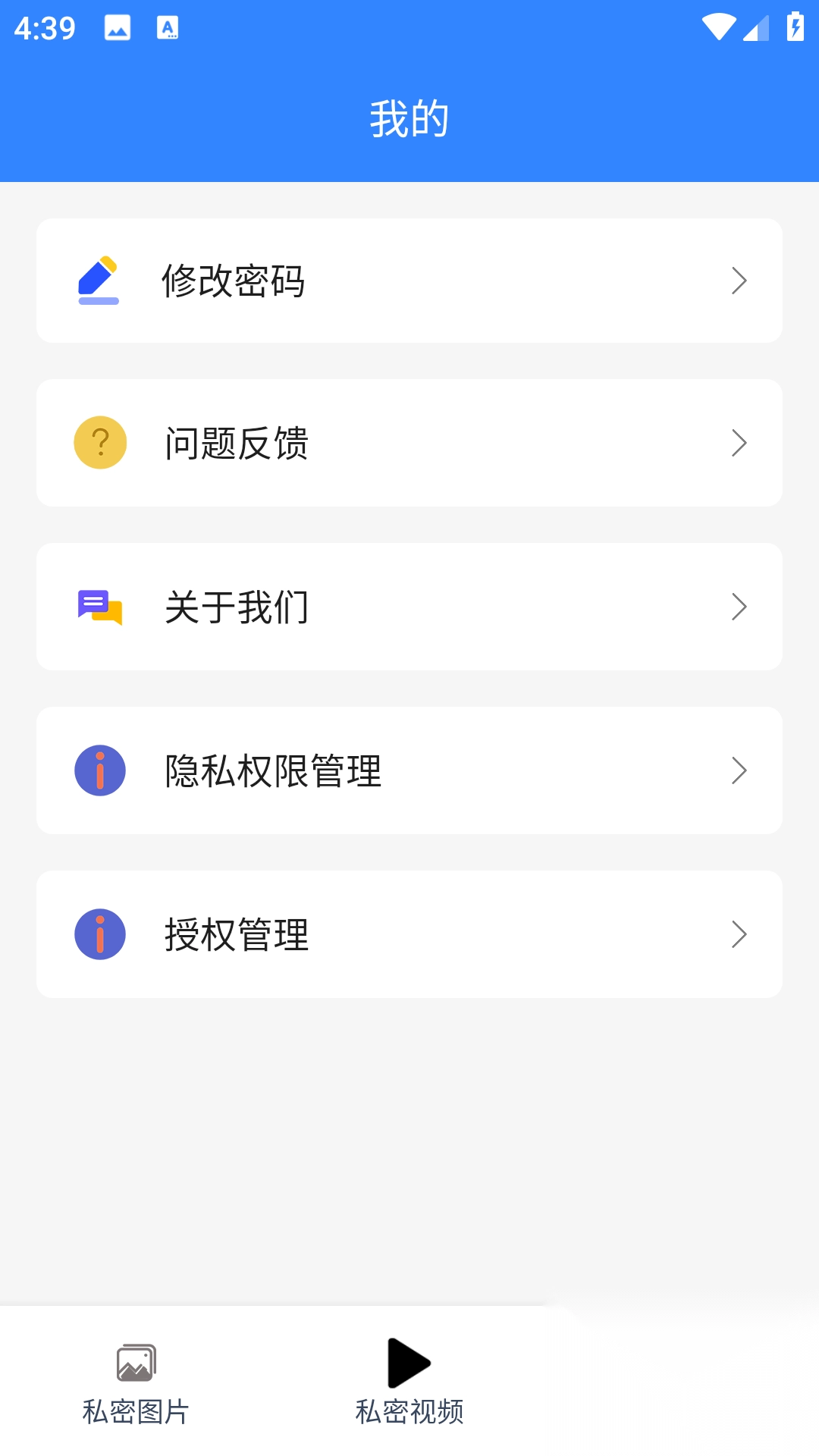Click the battery icon in the status bar
The height and width of the screenshot is (1456, 819).
[x=795, y=25]
